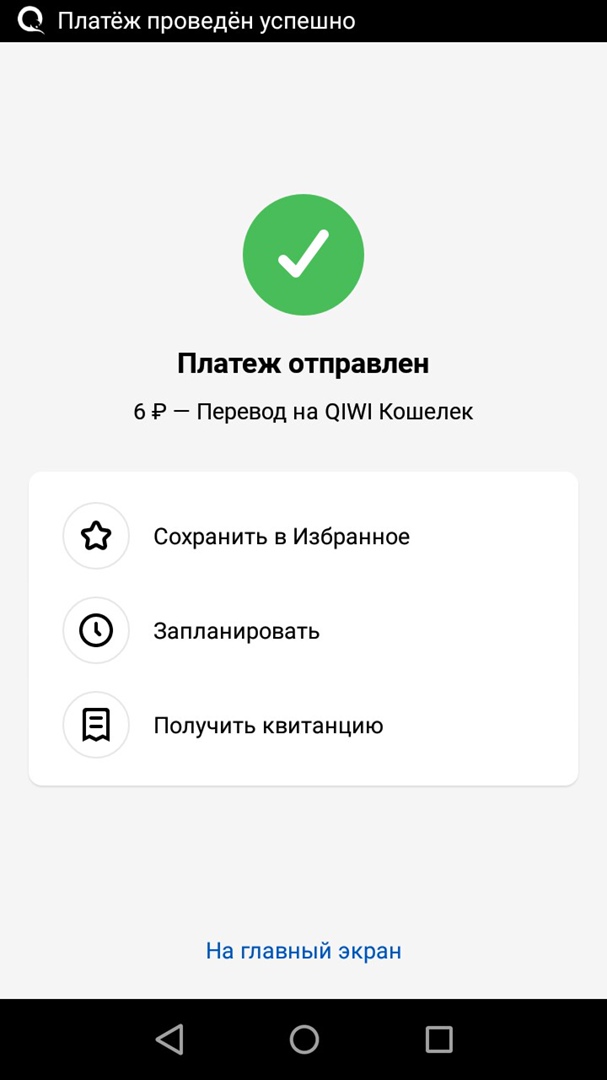Go to На главный экран link
The width and height of the screenshot is (607, 1080).
[303, 951]
